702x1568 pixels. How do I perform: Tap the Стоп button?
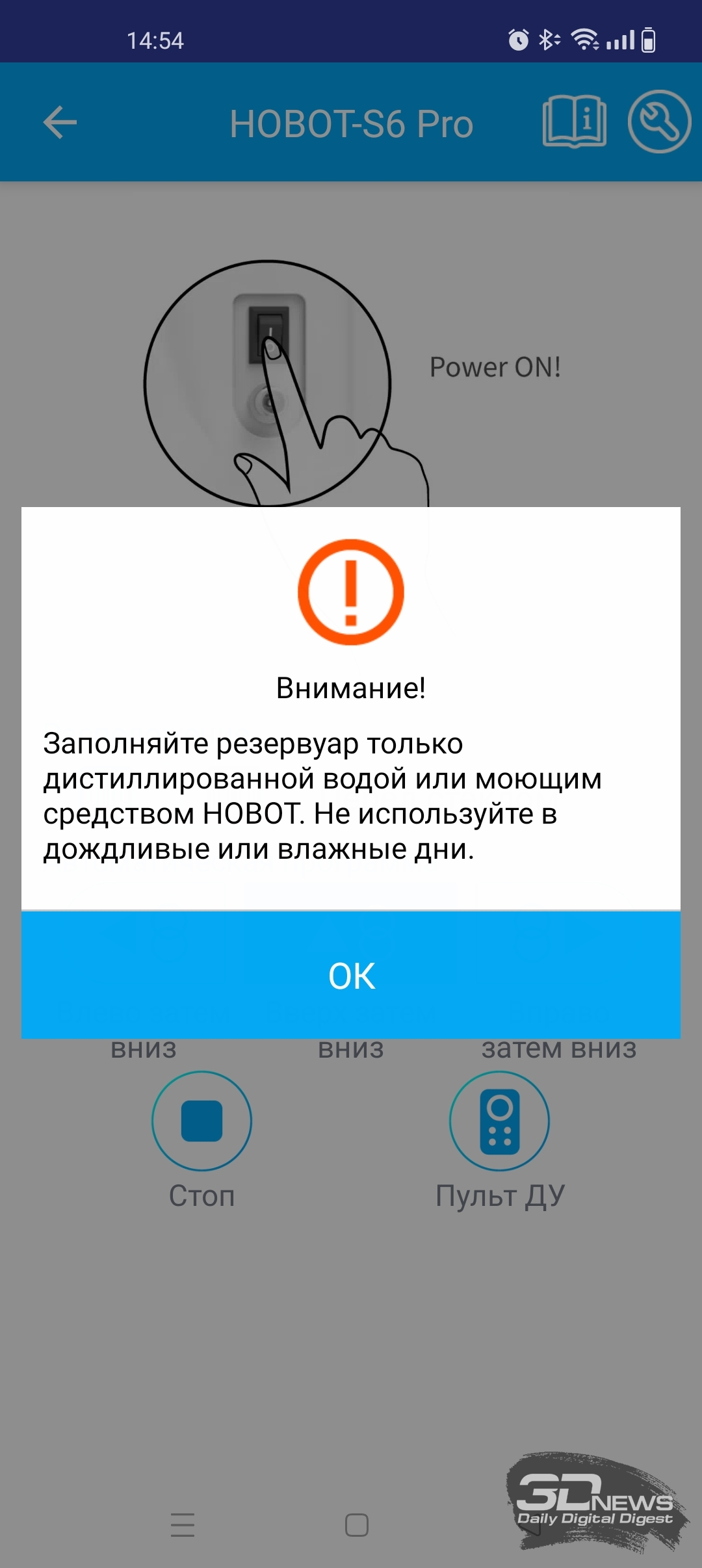201,1121
